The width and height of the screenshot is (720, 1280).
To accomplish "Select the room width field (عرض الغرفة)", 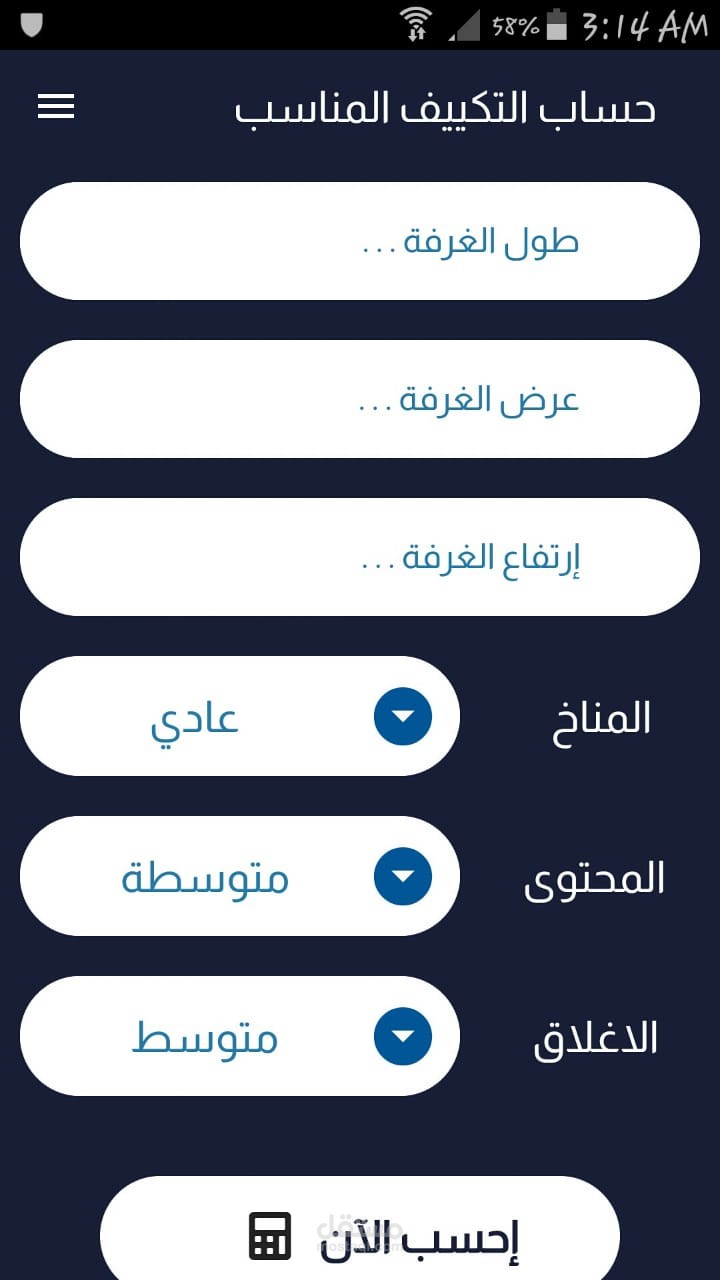I will point(360,399).
